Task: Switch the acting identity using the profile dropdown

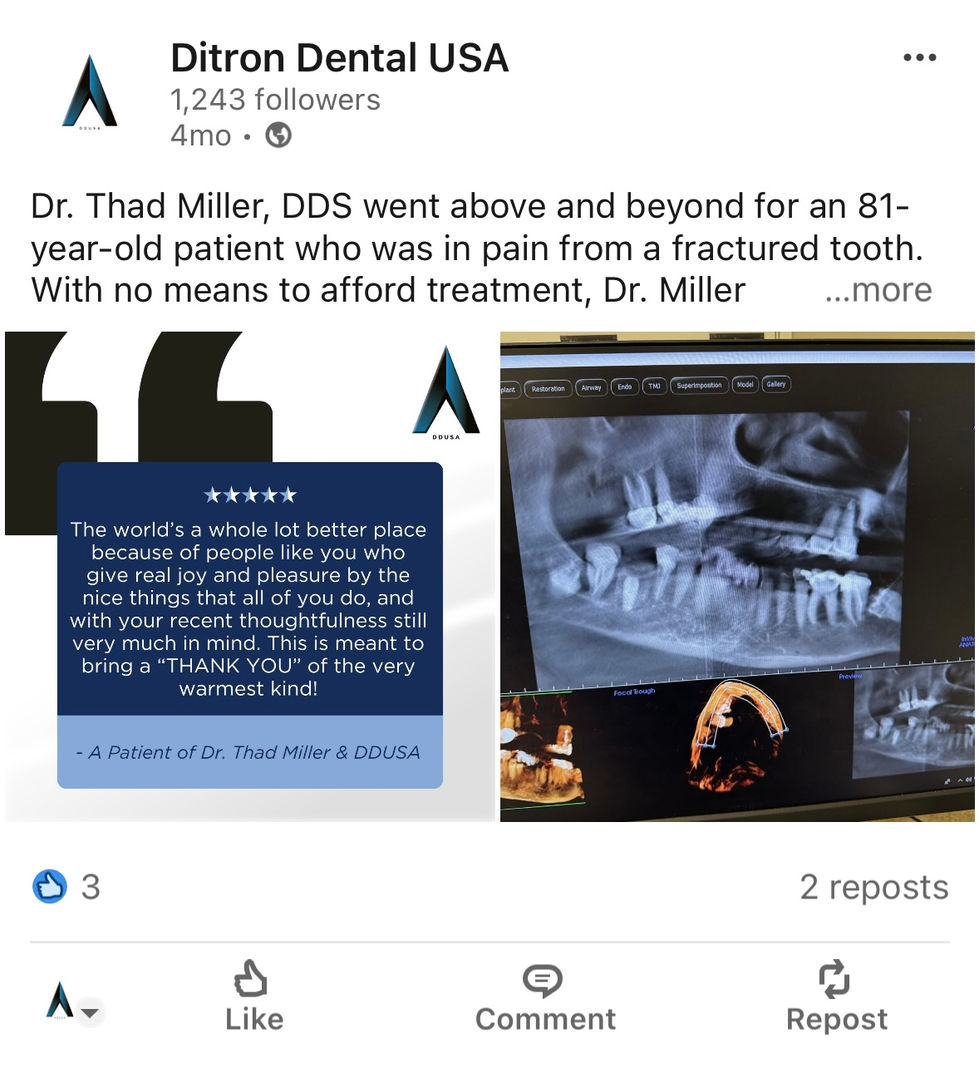Action: [x=75, y=1002]
